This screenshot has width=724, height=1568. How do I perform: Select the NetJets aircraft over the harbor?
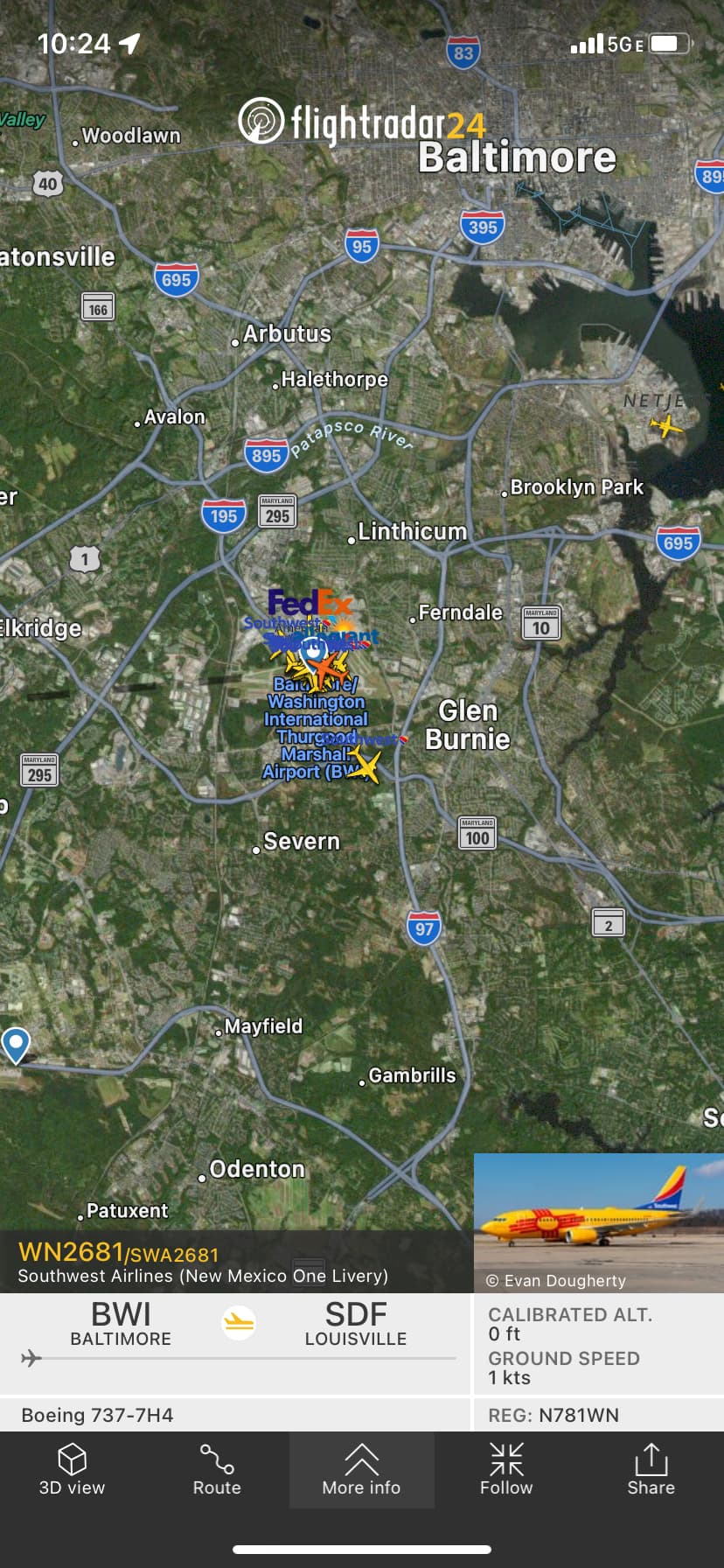coord(666,425)
